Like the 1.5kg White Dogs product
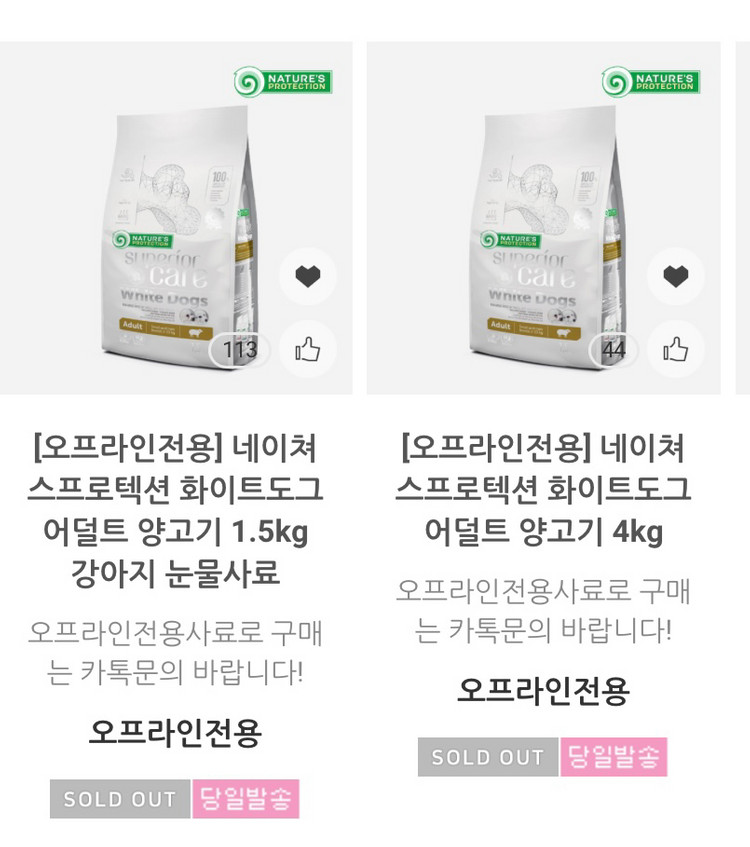 coord(307,349)
